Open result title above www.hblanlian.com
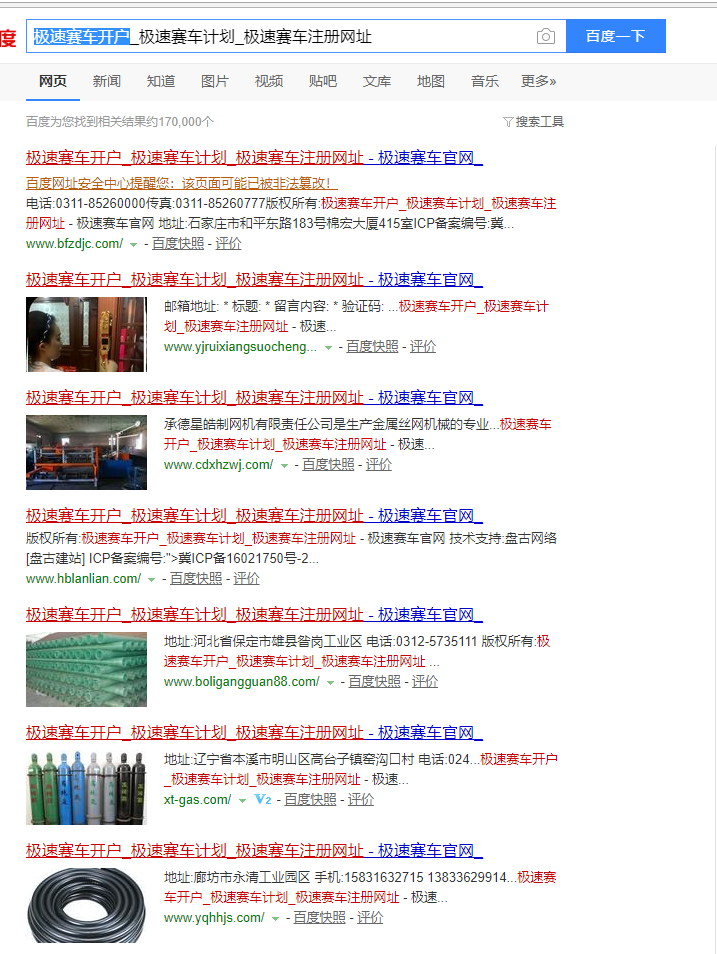This screenshot has width=717, height=954. coord(254,516)
